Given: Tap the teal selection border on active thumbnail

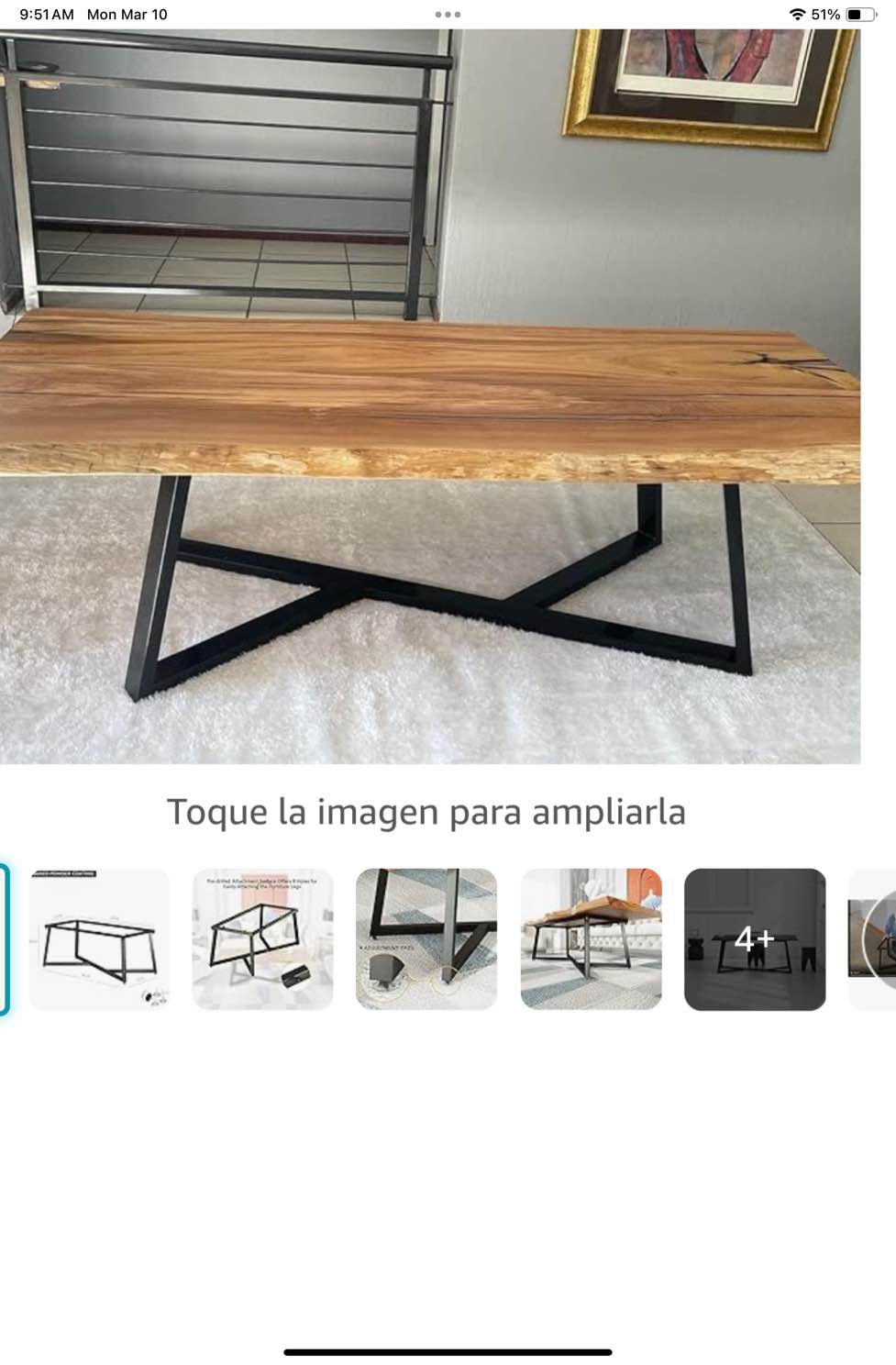Looking at the screenshot, I should pos(7,938).
